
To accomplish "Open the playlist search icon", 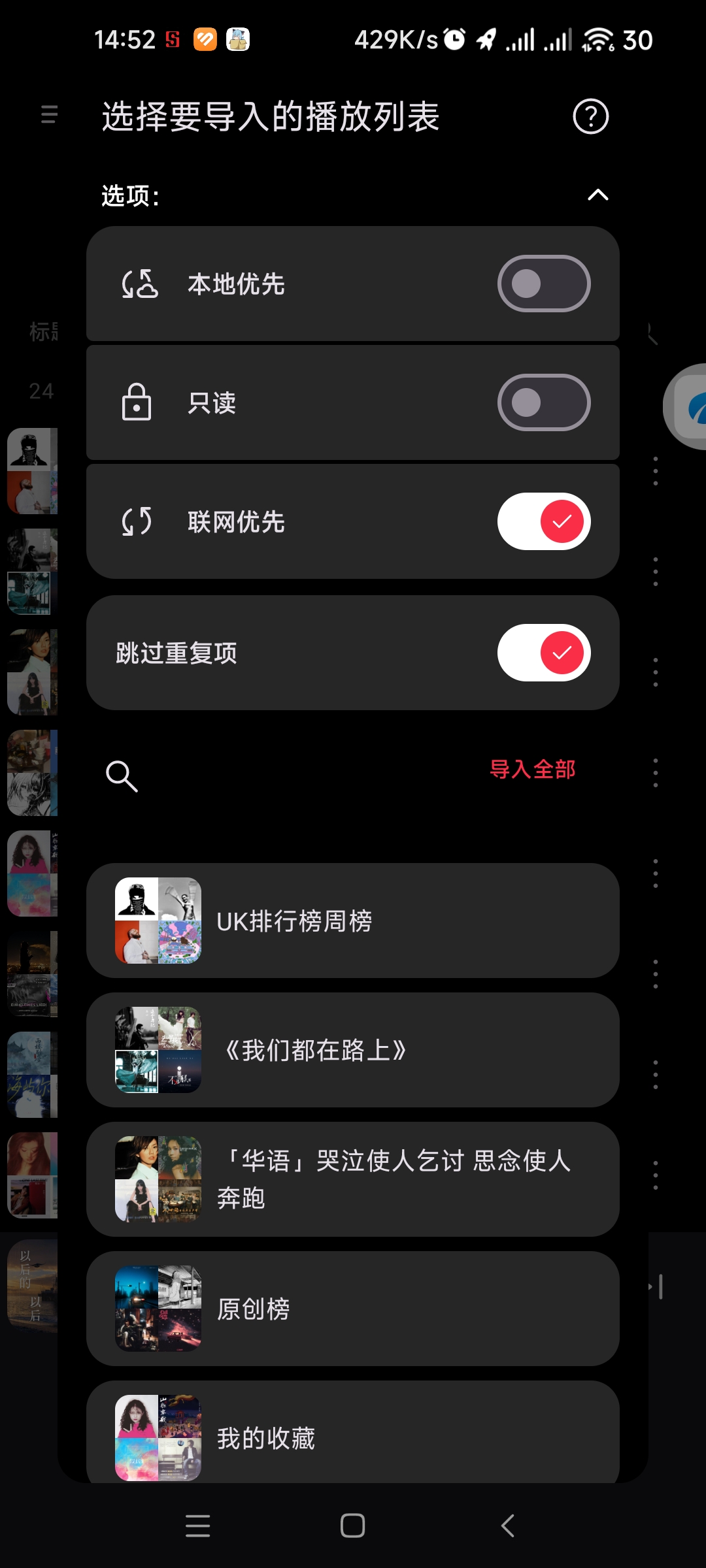I will point(122,776).
